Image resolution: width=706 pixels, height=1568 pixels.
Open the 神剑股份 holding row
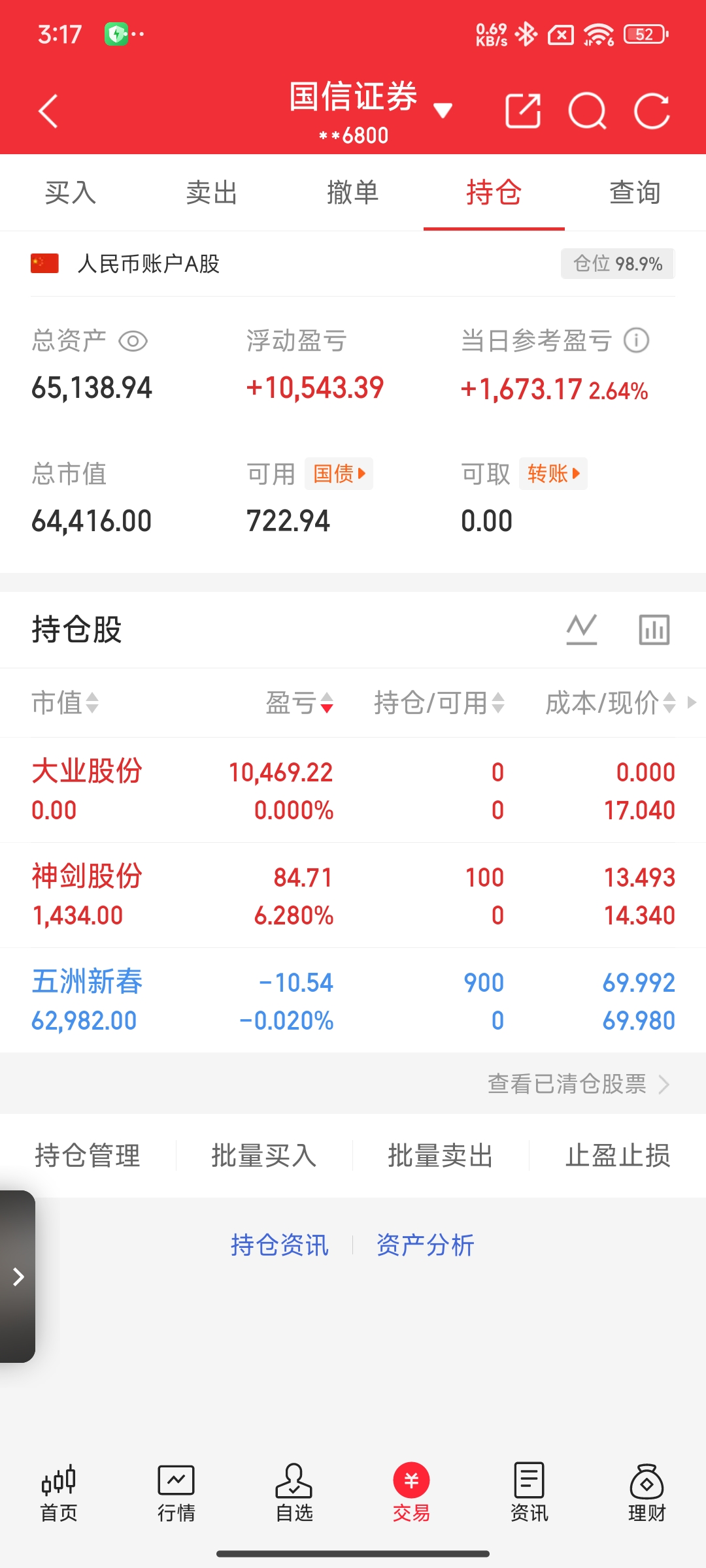[x=353, y=895]
